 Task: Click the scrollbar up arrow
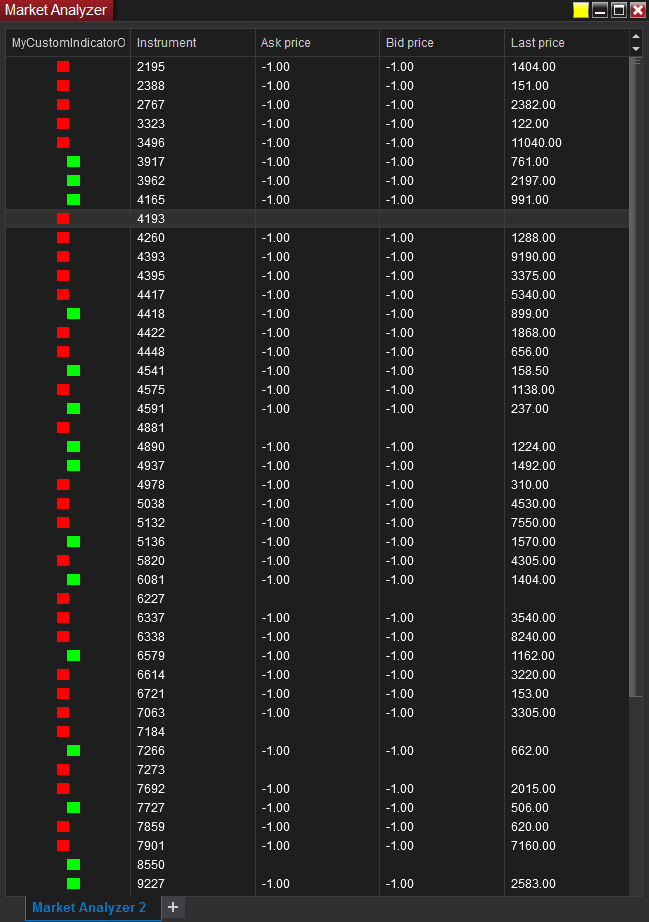[636, 37]
